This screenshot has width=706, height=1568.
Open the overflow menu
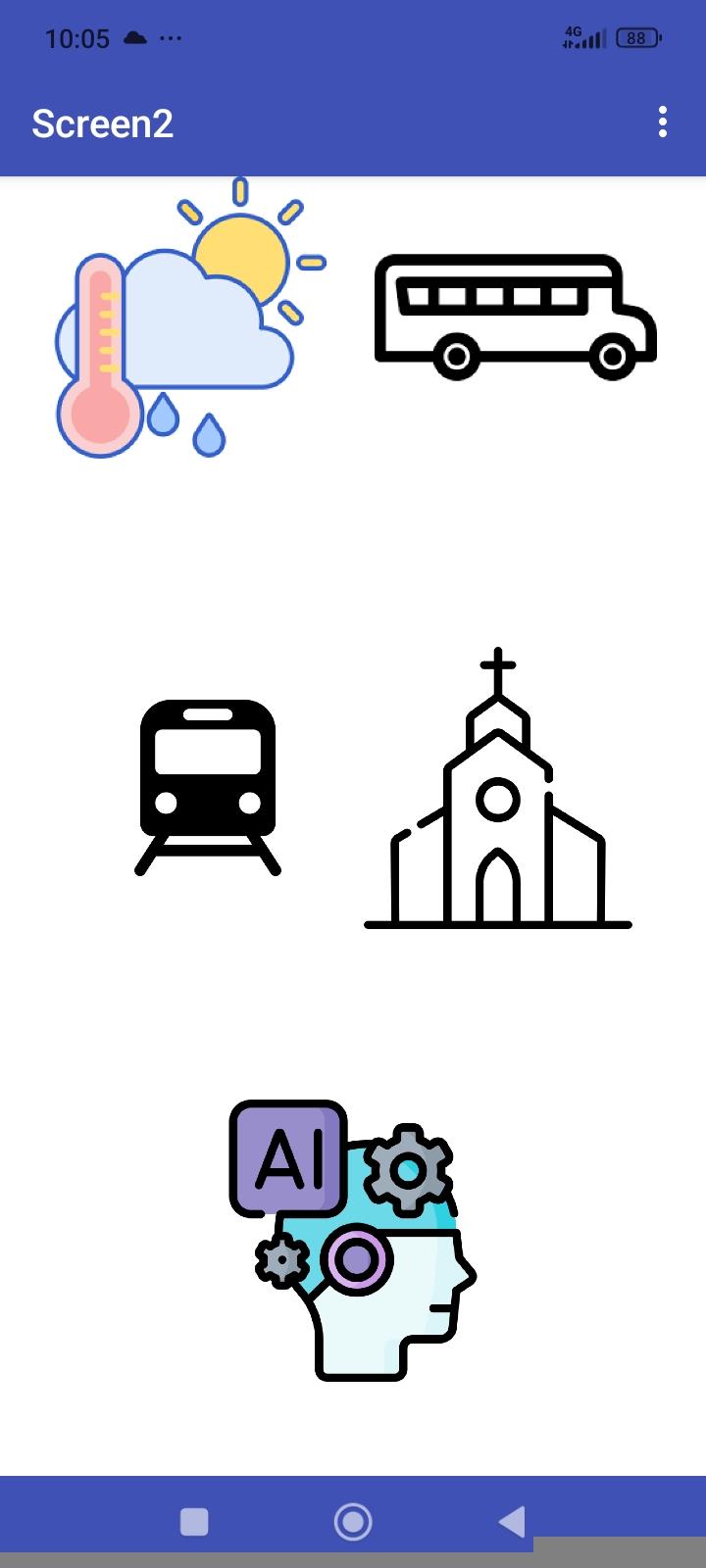[x=663, y=122]
